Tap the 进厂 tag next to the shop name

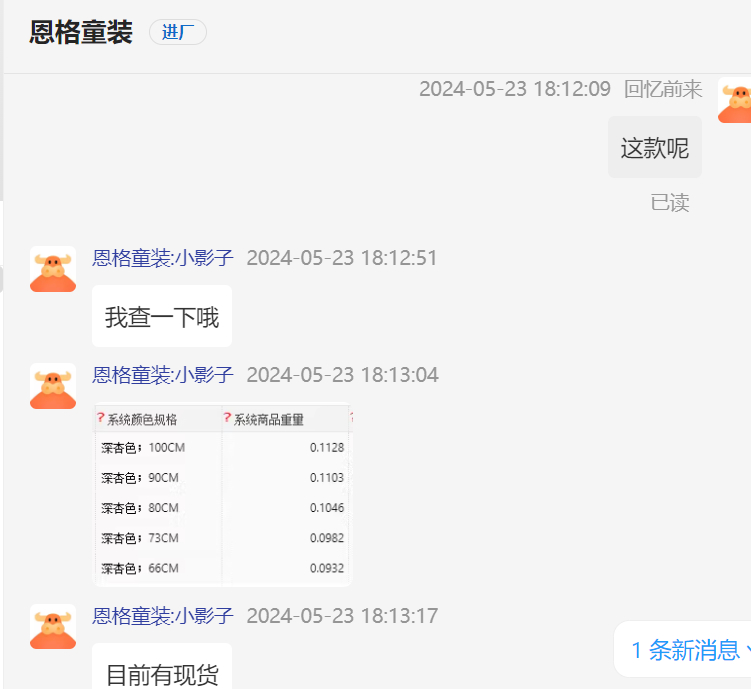(x=177, y=32)
